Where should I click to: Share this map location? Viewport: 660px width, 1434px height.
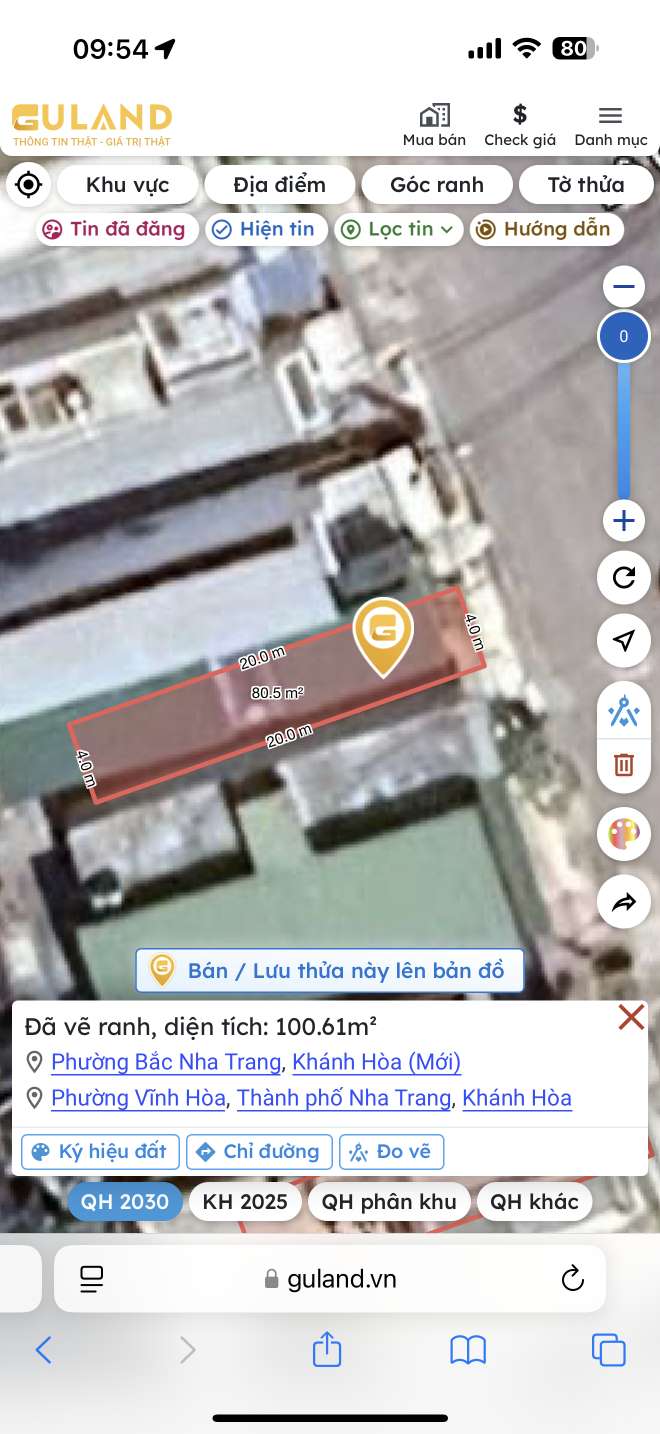(624, 903)
